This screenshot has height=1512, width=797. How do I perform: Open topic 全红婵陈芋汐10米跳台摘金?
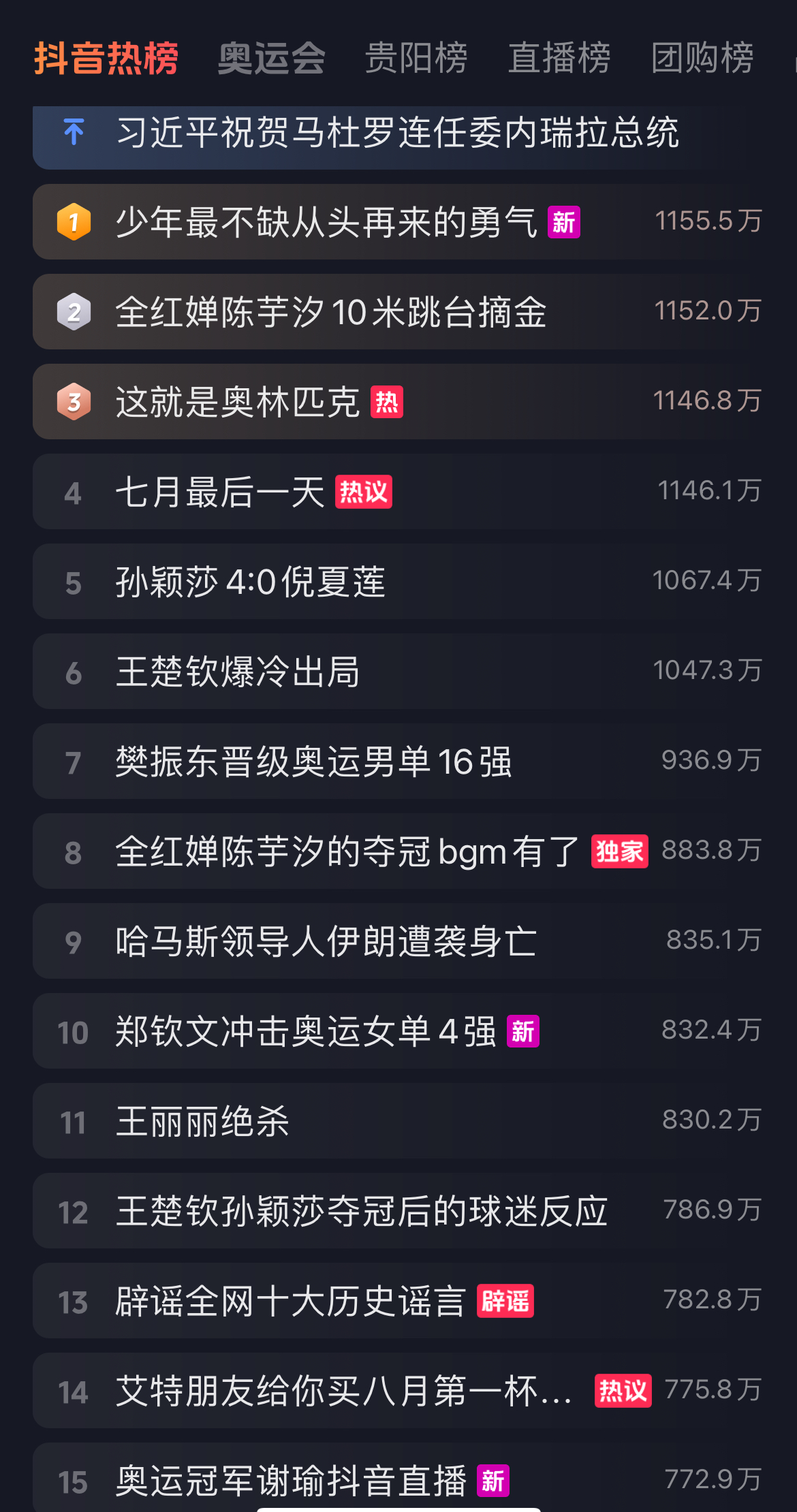click(x=398, y=311)
